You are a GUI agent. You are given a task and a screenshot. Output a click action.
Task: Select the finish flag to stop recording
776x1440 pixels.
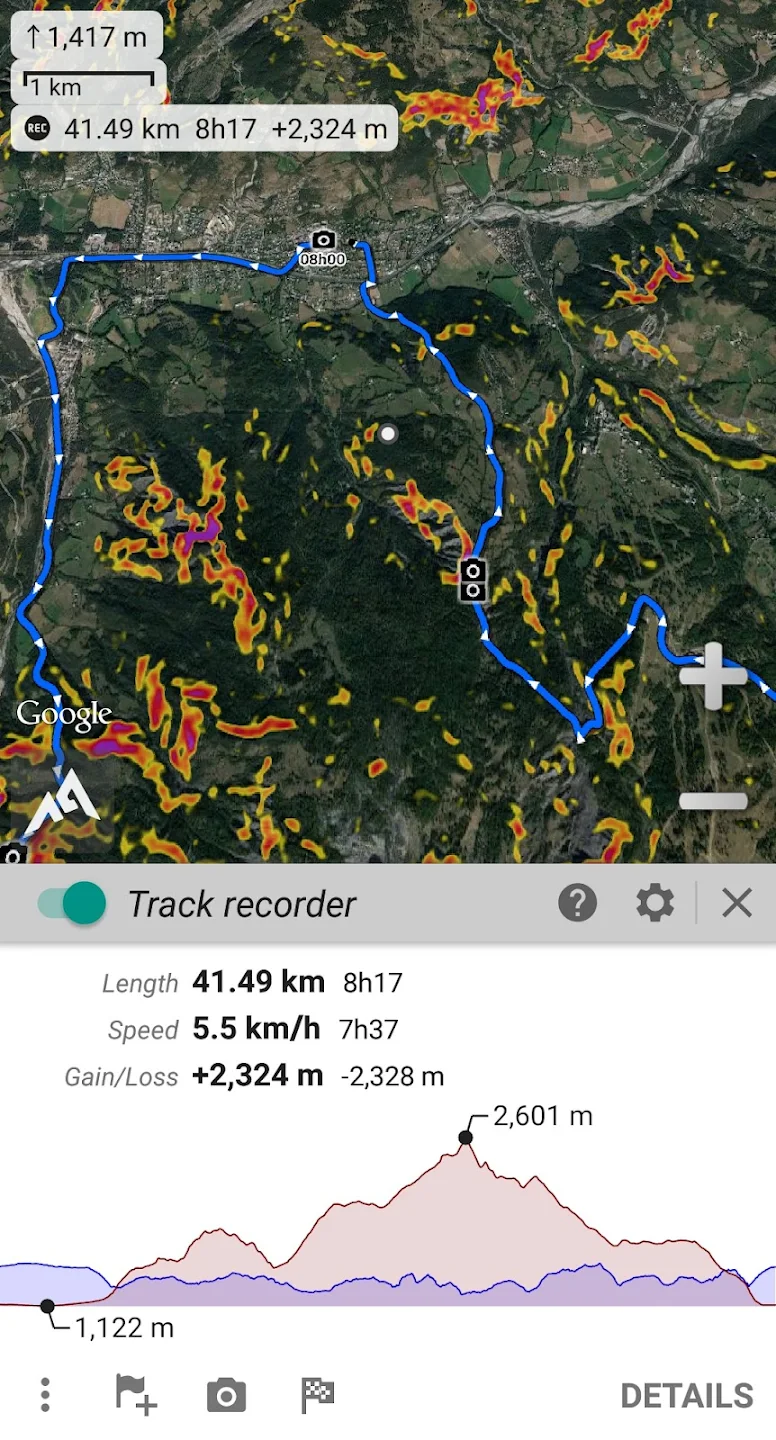click(317, 1393)
